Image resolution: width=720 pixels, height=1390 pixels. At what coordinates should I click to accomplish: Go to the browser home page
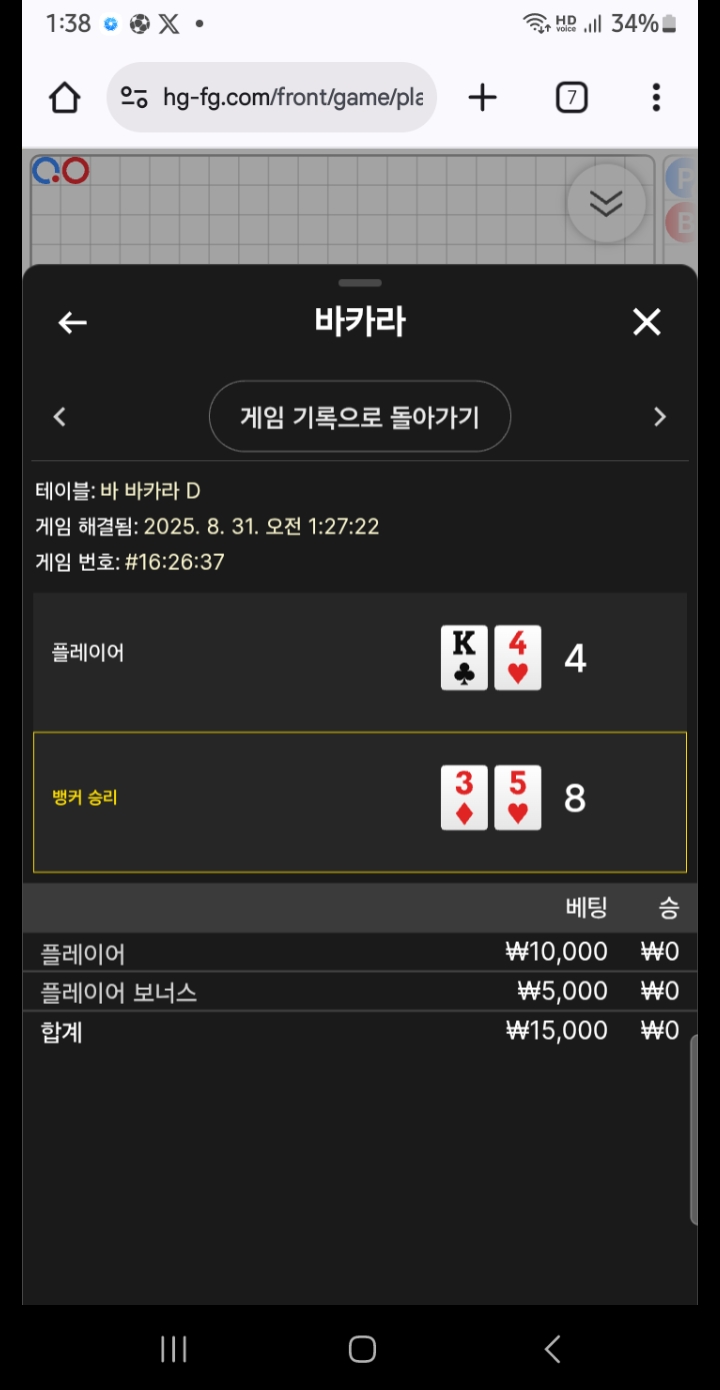(x=65, y=98)
